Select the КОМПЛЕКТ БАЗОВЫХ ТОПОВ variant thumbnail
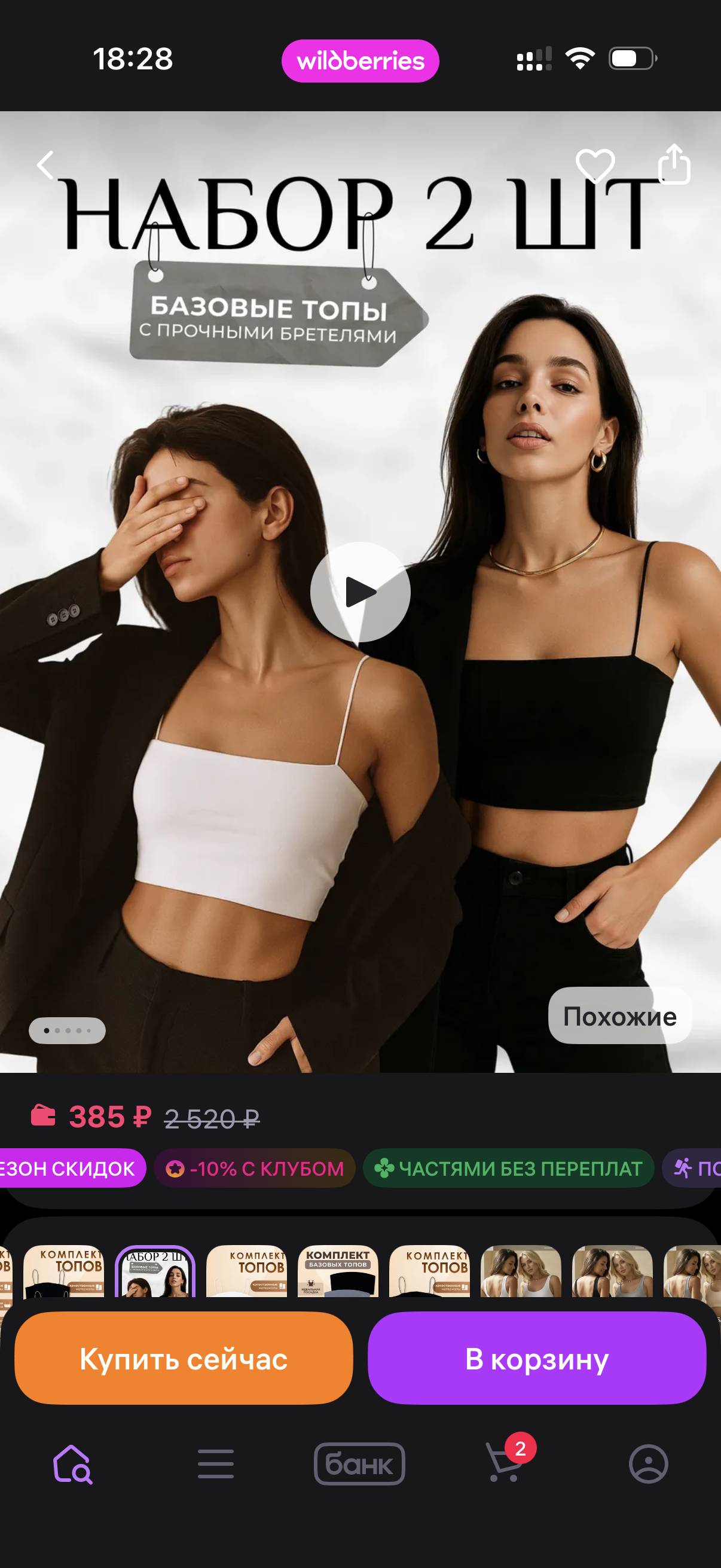 coord(338,1271)
